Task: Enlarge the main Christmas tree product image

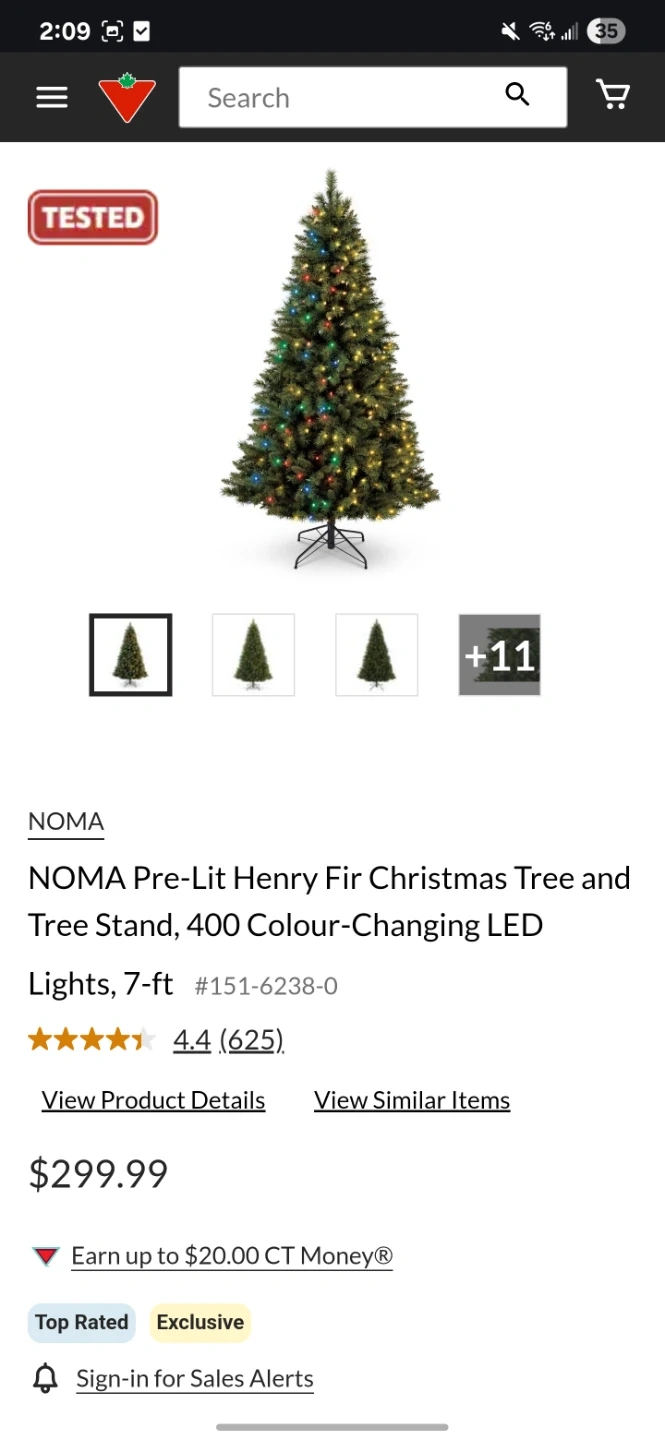Action: click(330, 370)
